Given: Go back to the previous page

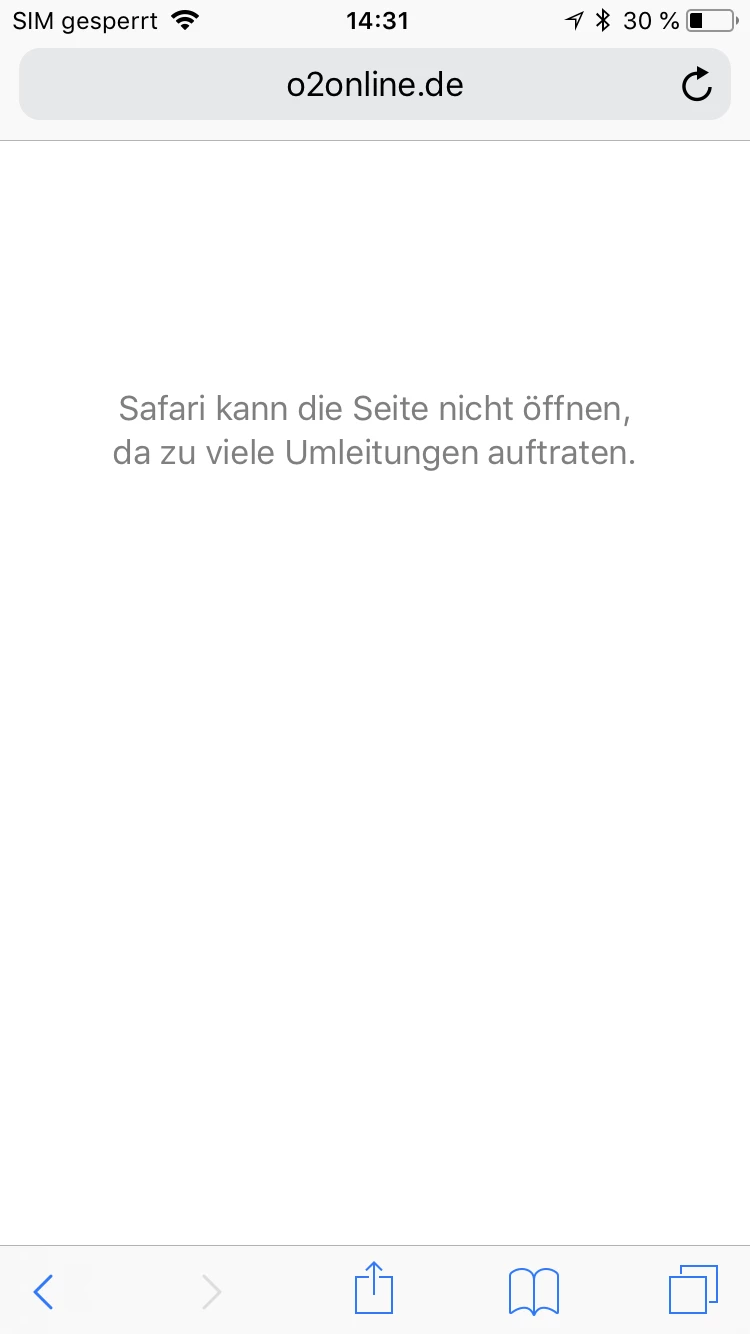Looking at the screenshot, I should pos(43,1291).
